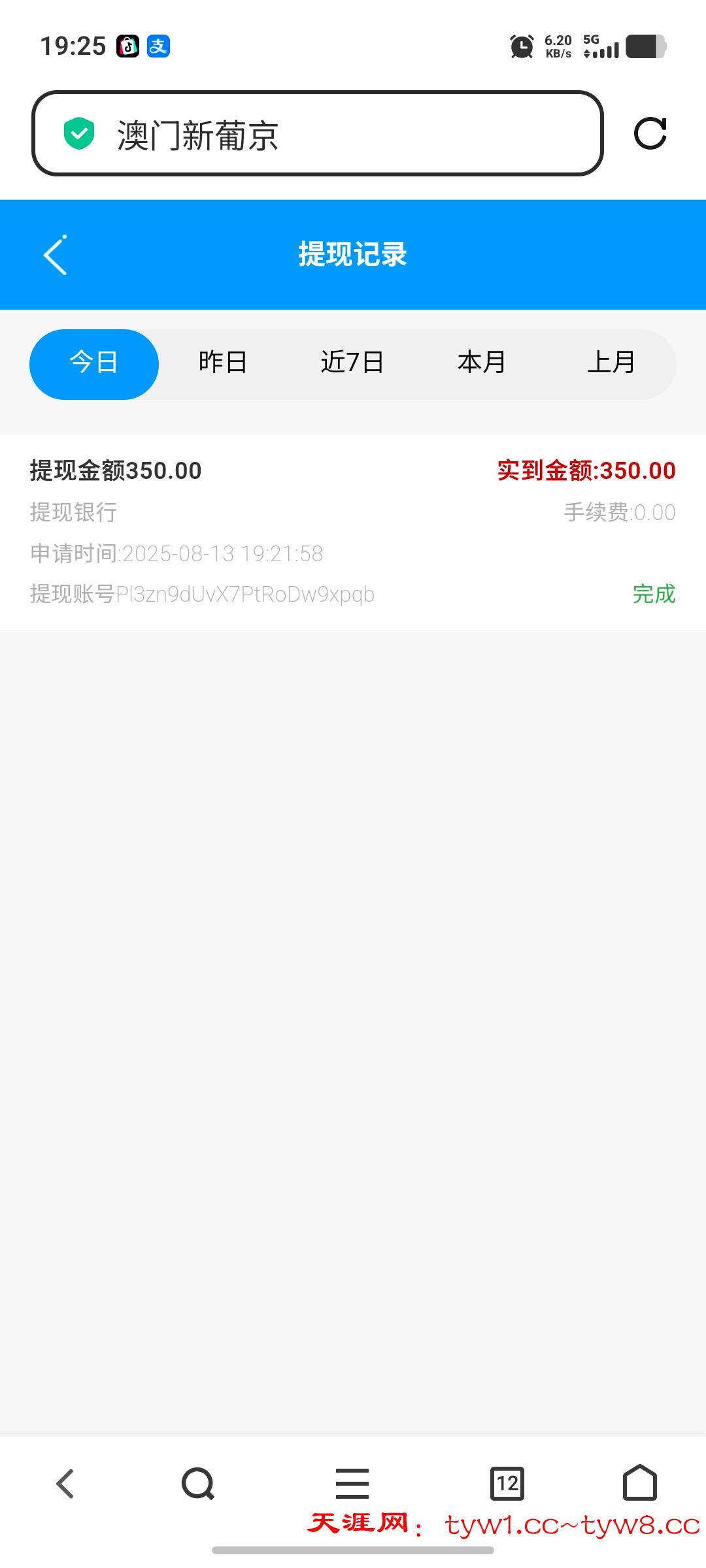The width and height of the screenshot is (706, 1568).
Task: Tap the 澳门新葡京 address bar
Action: pos(317,133)
